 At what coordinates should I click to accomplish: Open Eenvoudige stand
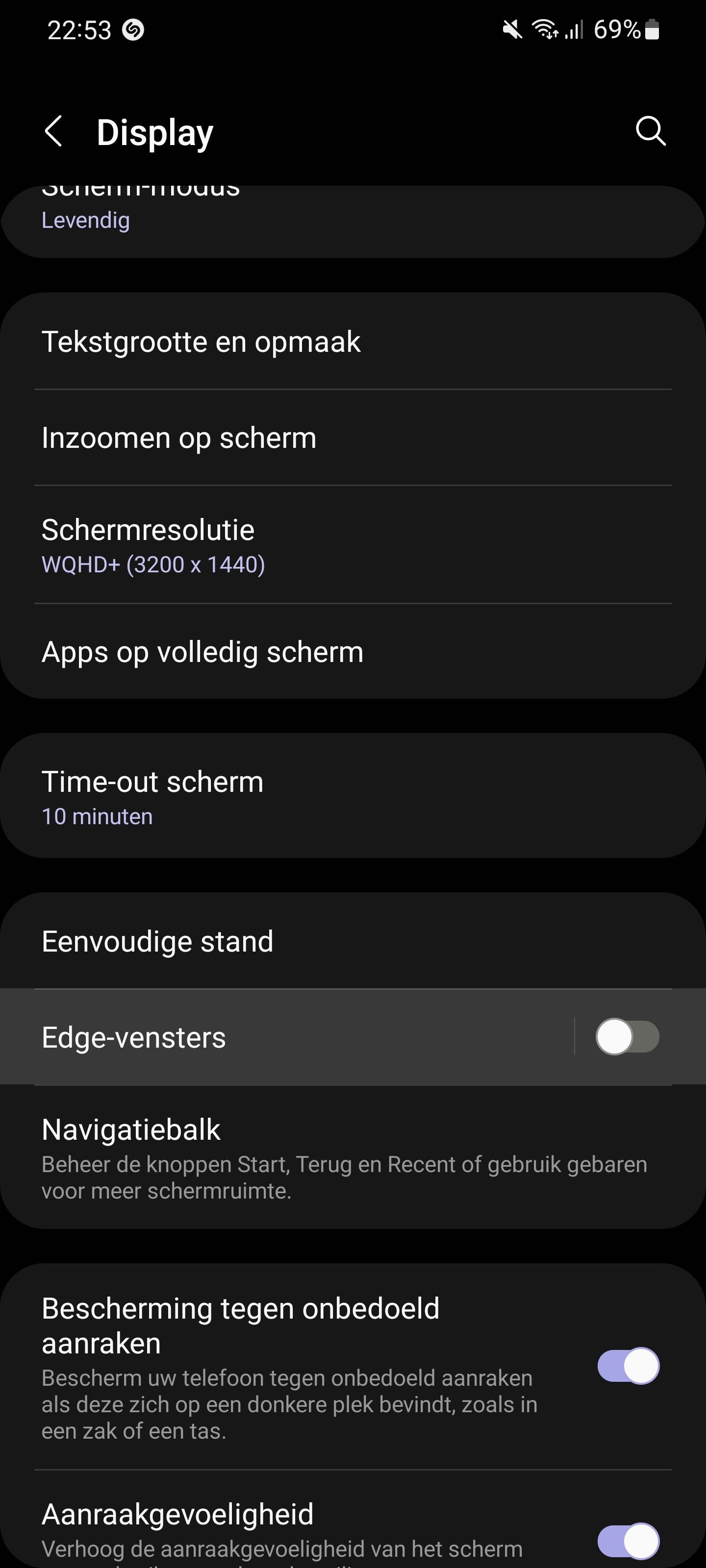coord(353,941)
